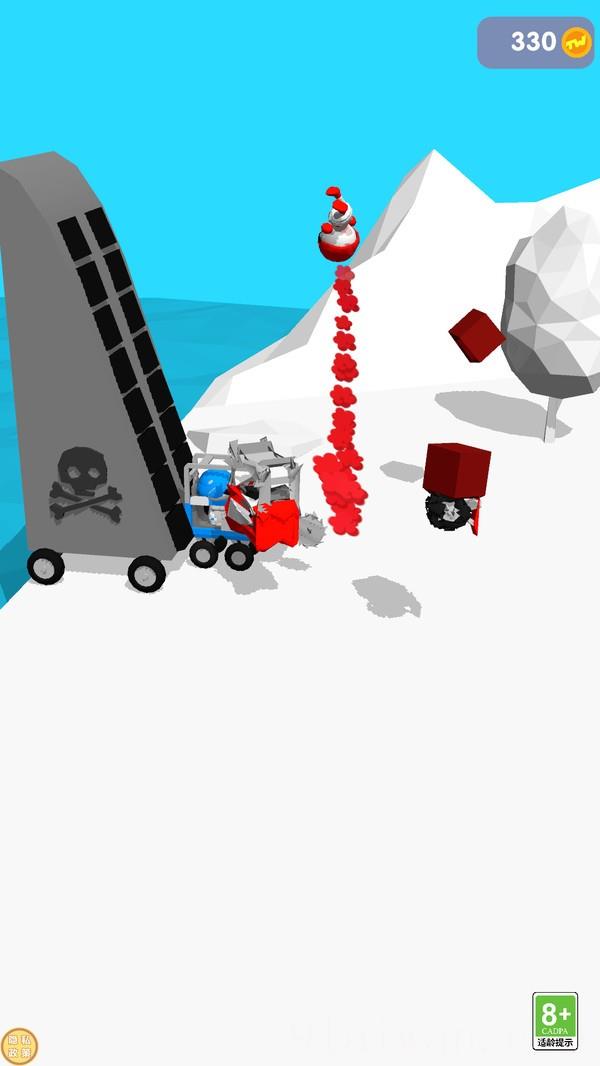
Task: Open the privacy policy round button
Action: click(18, 1046)
